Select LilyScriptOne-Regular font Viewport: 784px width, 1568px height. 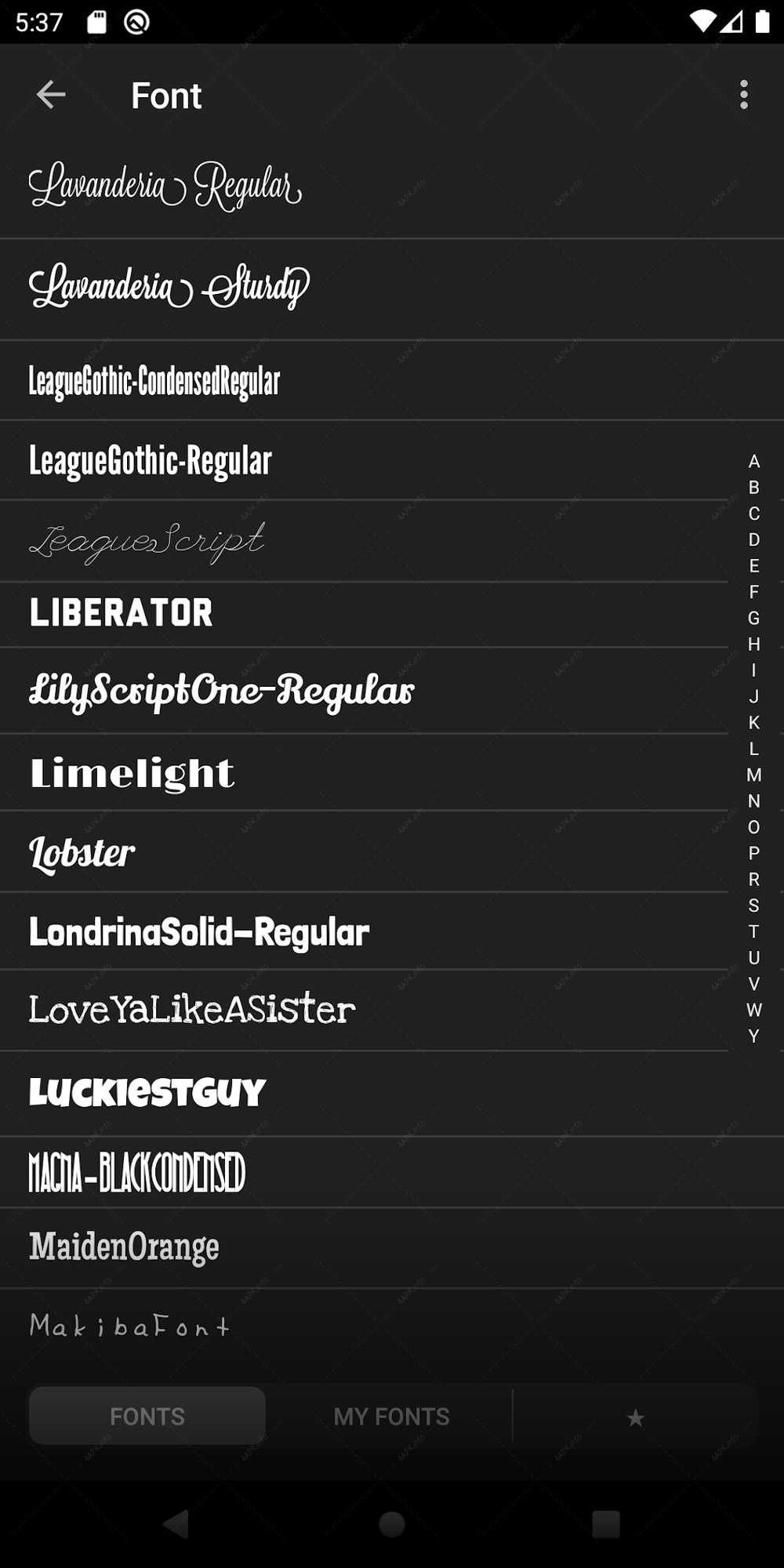click(365, 691)
